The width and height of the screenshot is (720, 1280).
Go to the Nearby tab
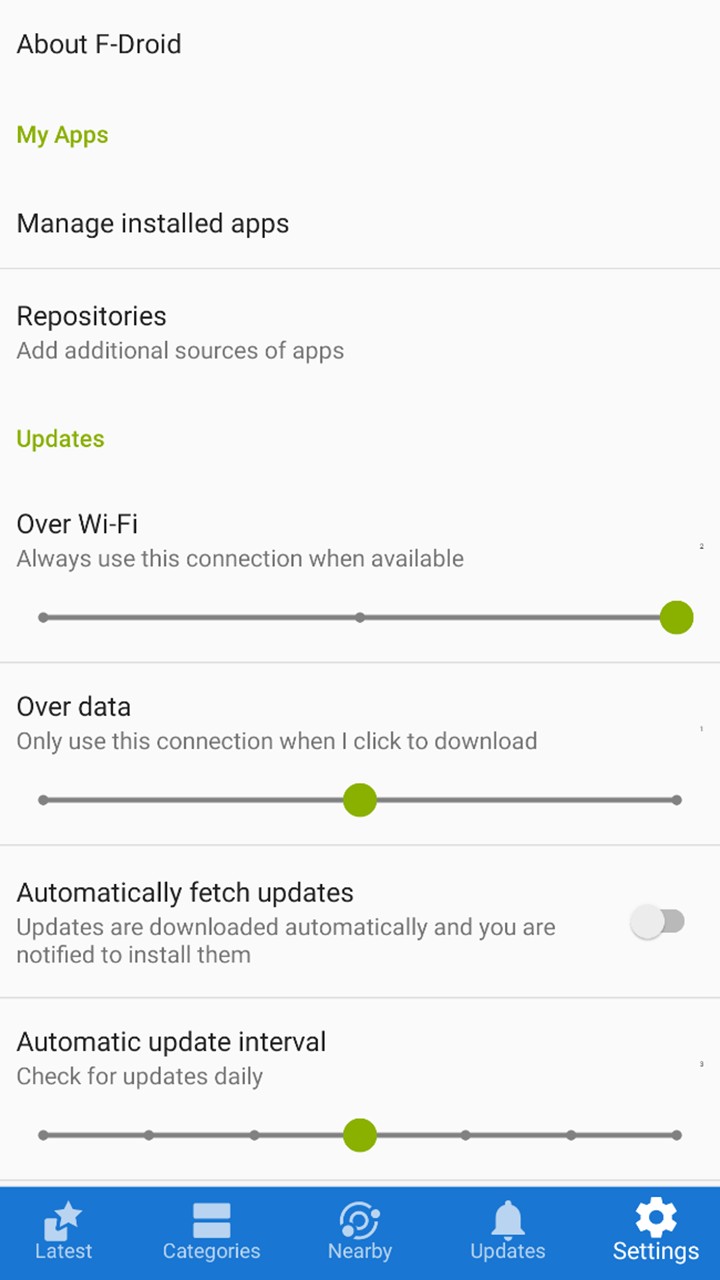pos(359,1232)
